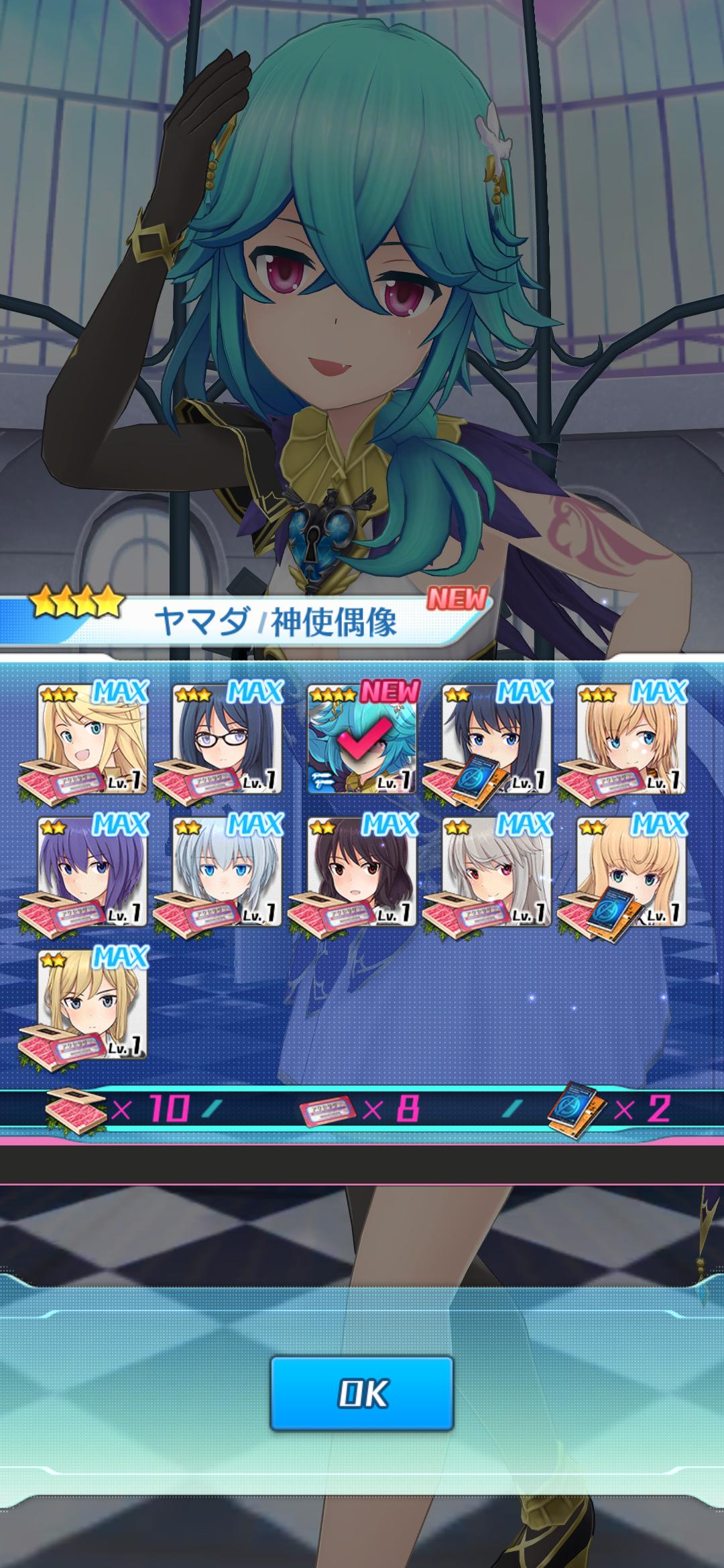The image size is (724, 1568).
Task: View the black-haired character card with glasses
Action: pyautogui.click(x=227, y=738)
